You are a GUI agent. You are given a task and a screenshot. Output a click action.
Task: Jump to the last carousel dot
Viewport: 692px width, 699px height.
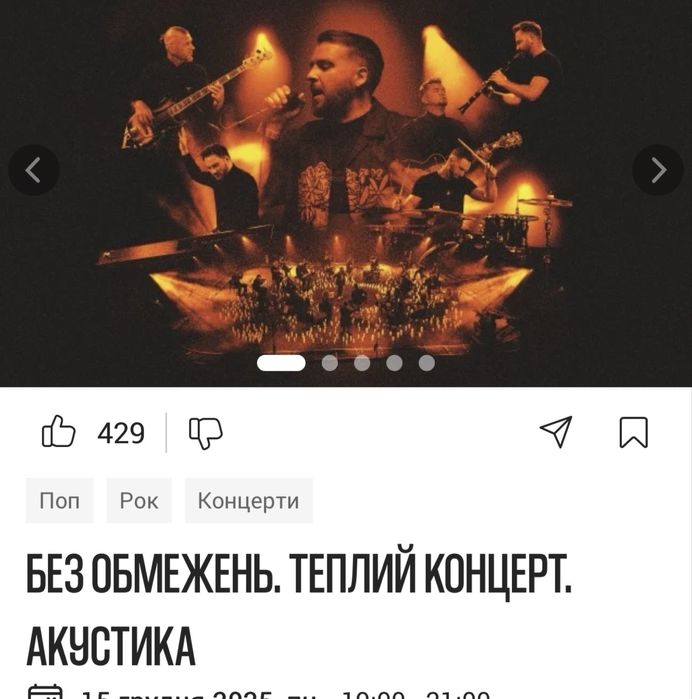pyautogui.click(x=427, y=363)
